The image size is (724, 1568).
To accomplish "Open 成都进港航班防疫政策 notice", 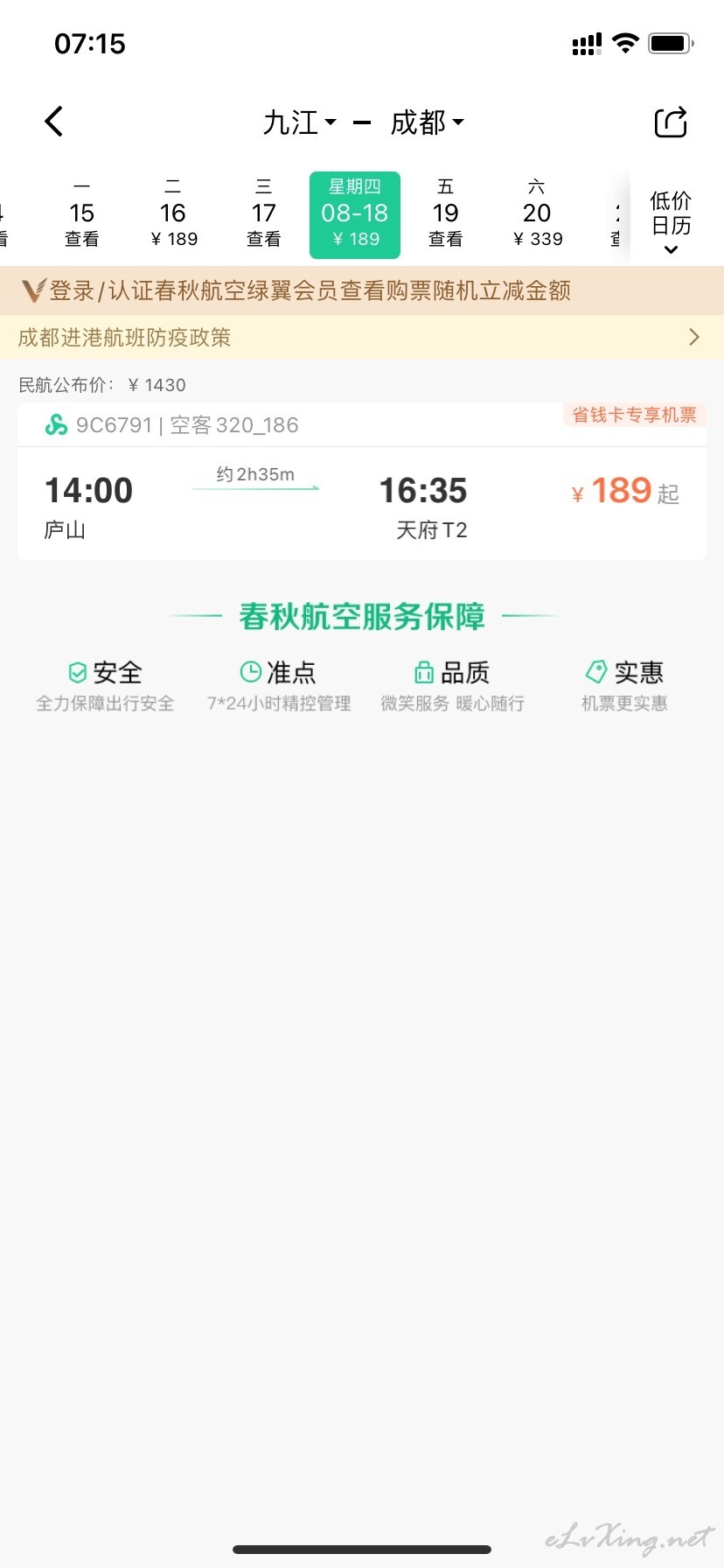I will [x=362, y=337].
